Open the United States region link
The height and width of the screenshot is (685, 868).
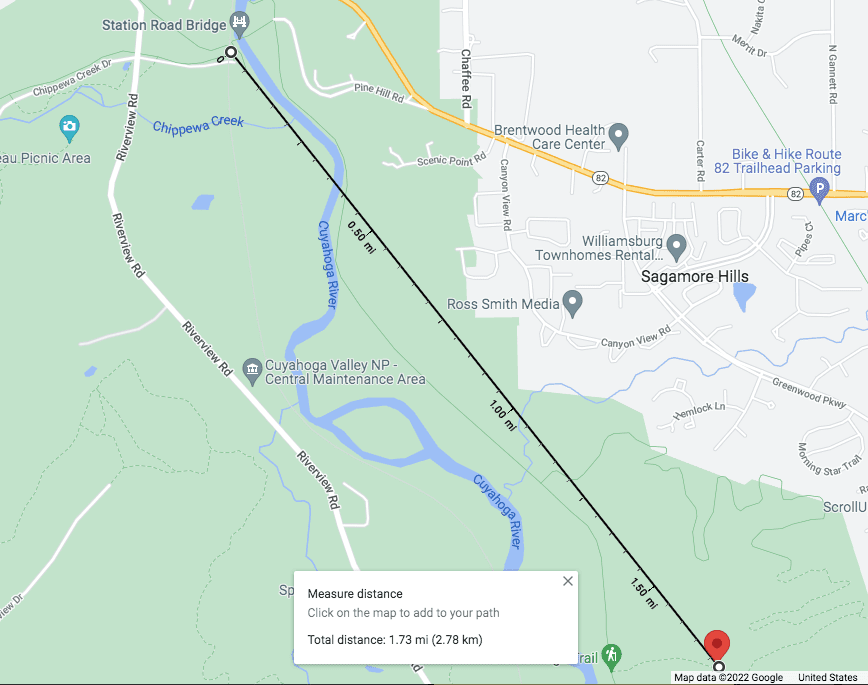point(828,678)
